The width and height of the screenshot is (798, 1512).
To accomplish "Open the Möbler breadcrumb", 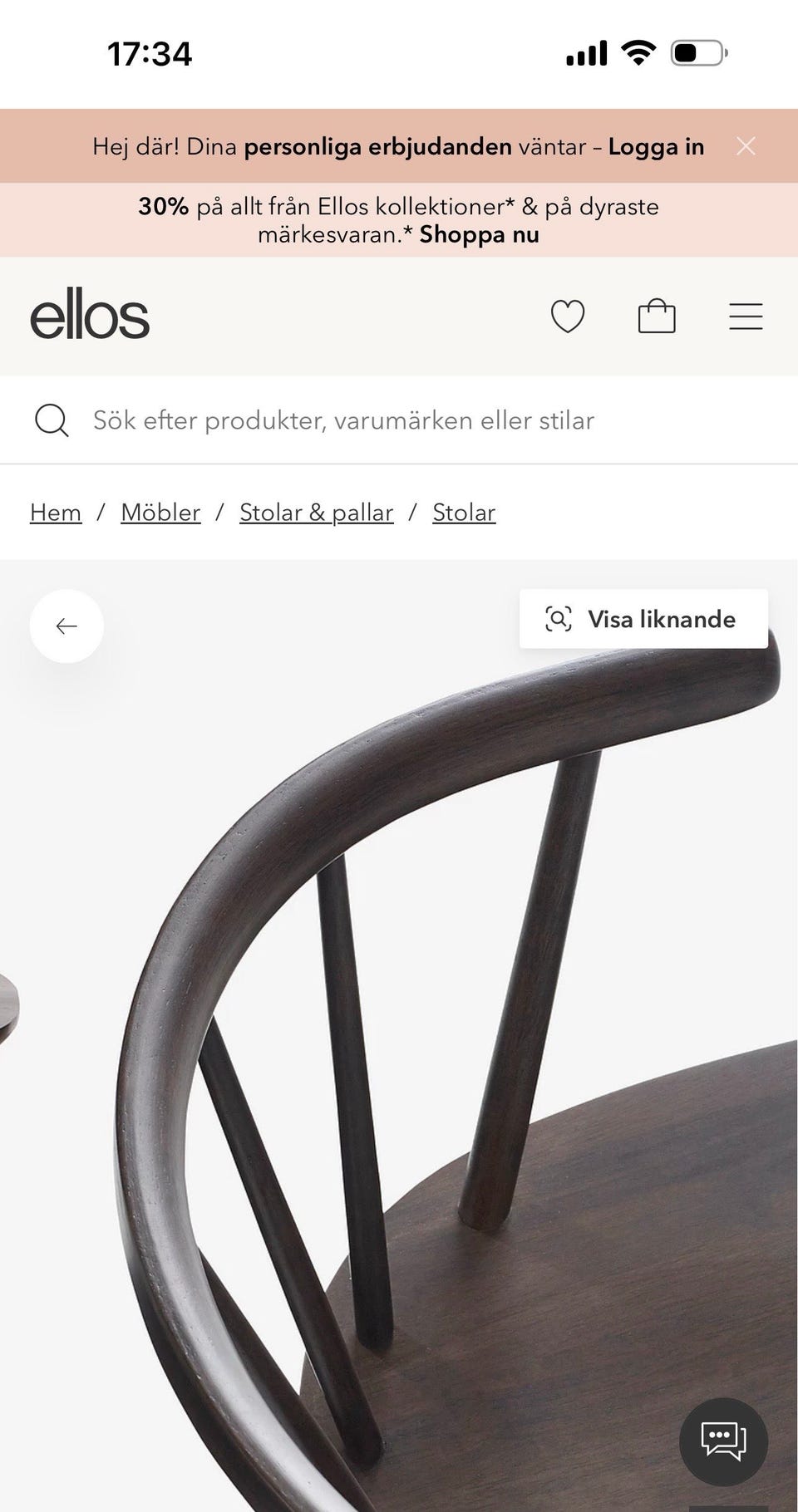I will pos(160,513).
